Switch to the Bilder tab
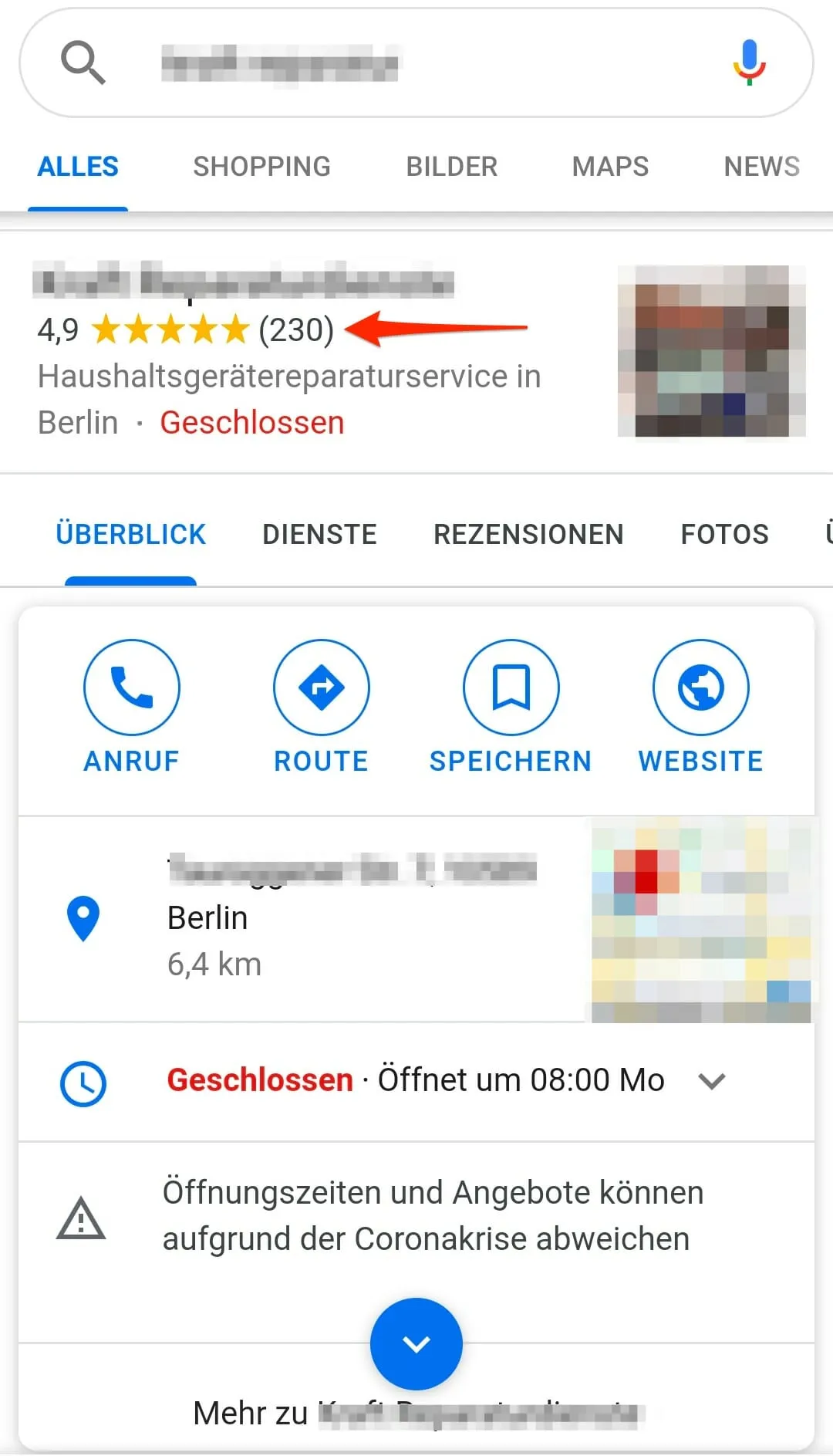 [x=451, y=167]
